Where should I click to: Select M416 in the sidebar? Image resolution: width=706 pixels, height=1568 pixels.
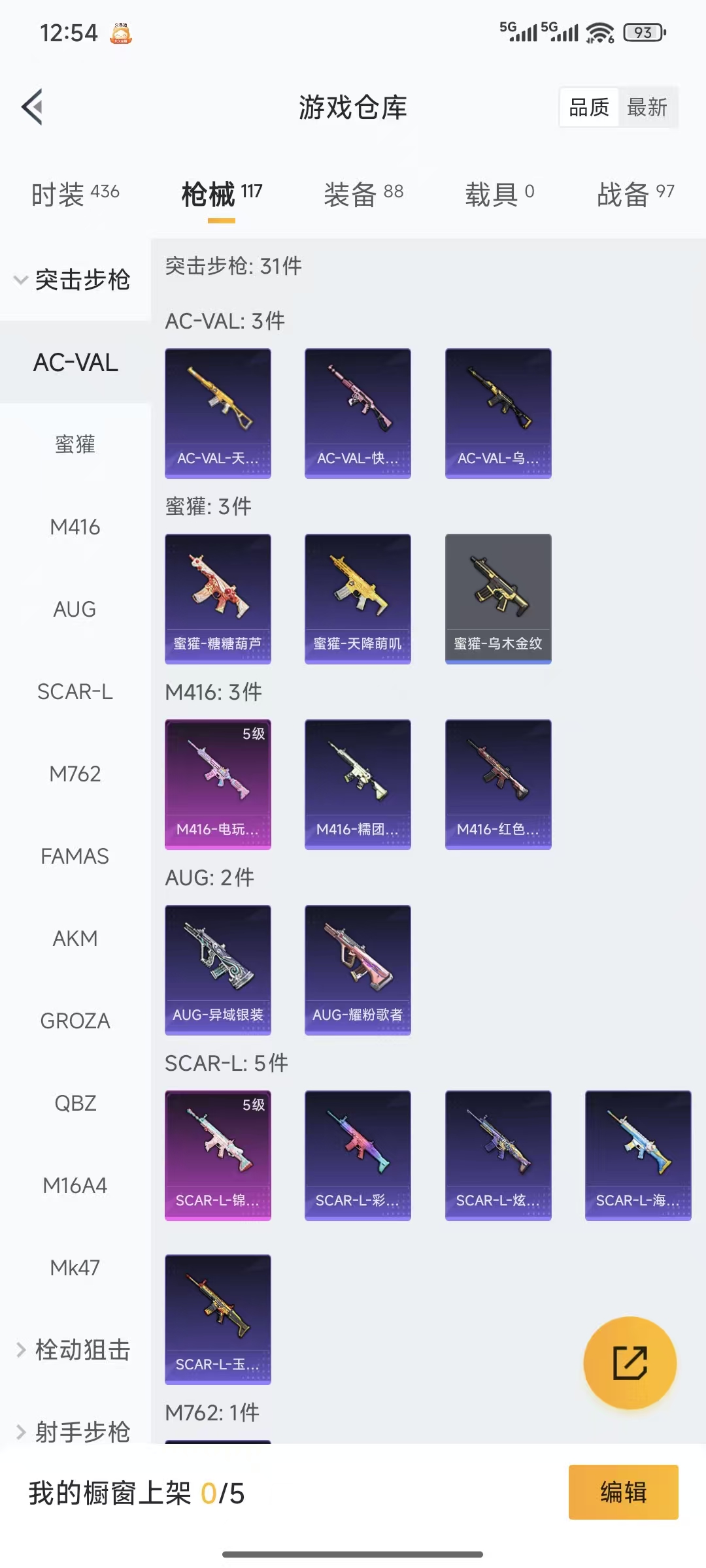click(x=75, y=527)
